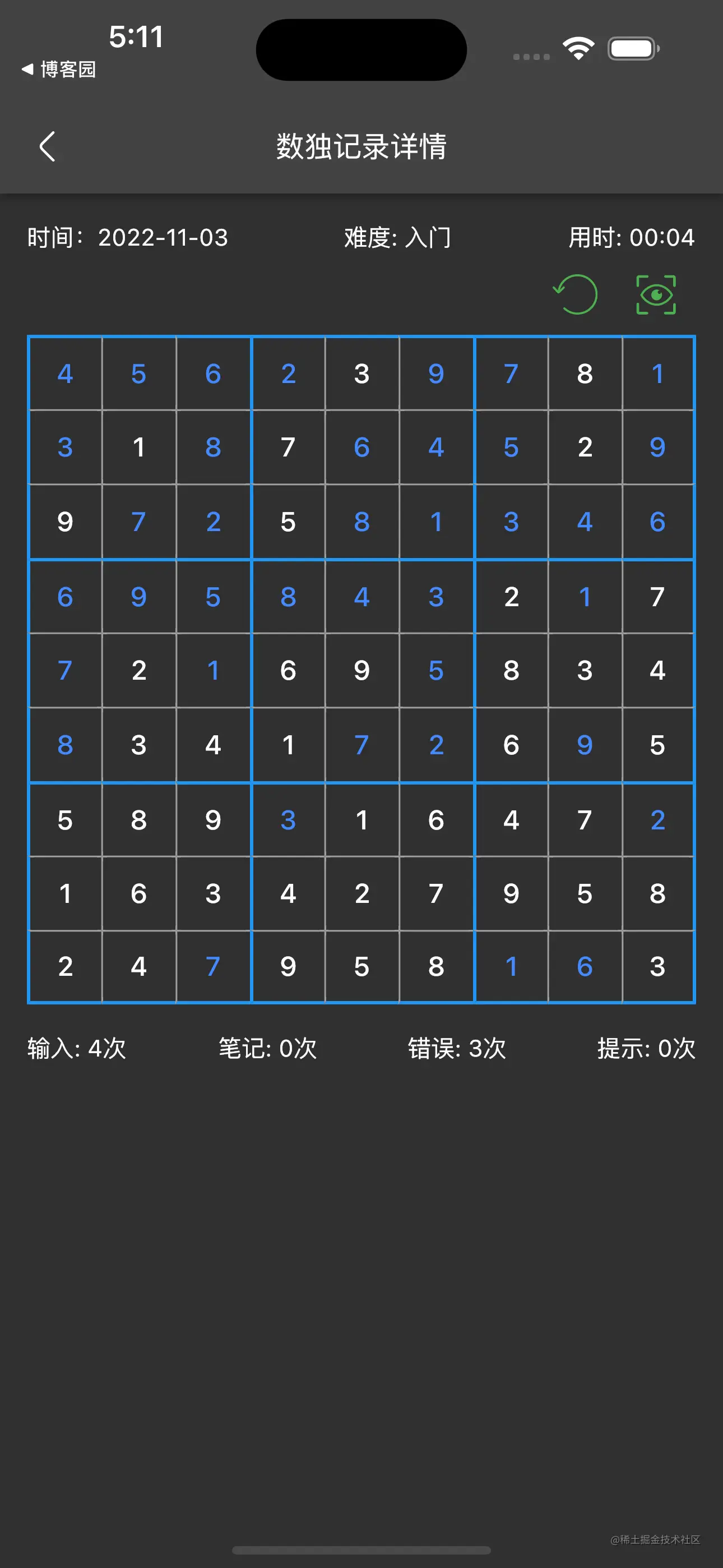
Task: Tap the green replay/restart icon
Action: click(x=575, y=294)
